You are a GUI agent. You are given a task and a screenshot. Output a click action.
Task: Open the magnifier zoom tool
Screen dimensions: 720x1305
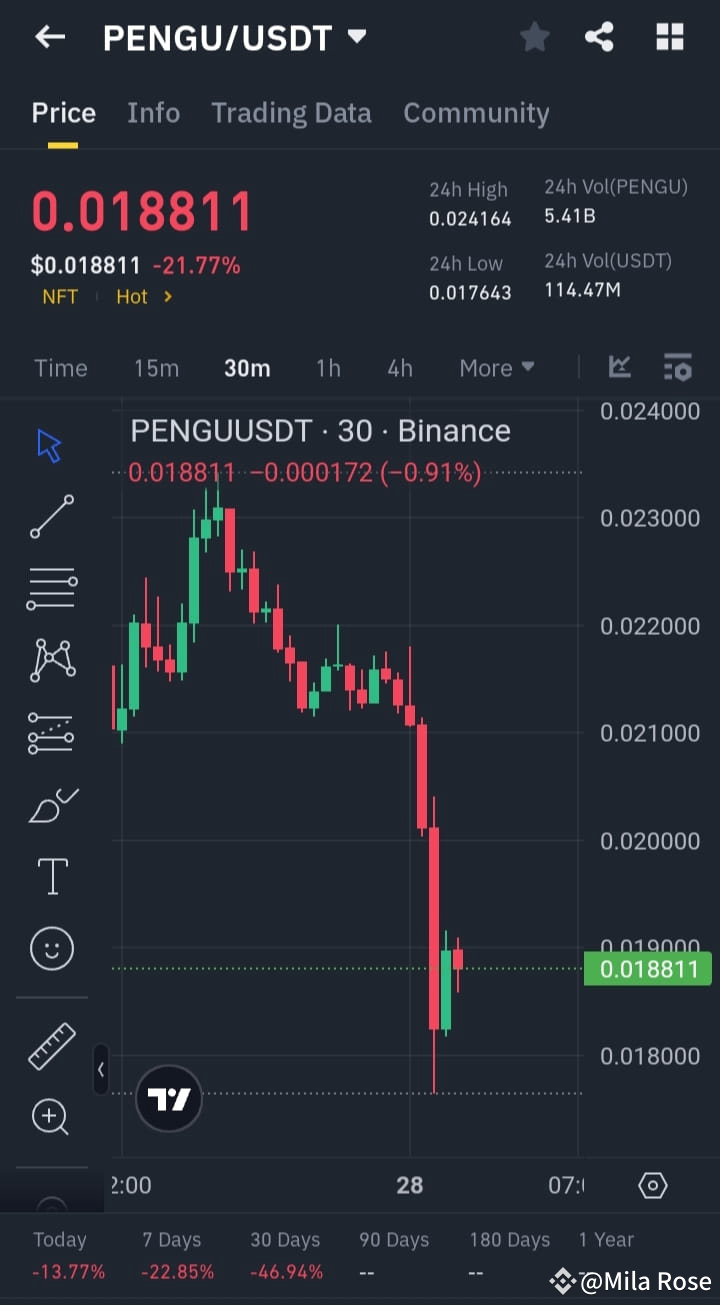pyautogui.click(x=50, y=1117)
